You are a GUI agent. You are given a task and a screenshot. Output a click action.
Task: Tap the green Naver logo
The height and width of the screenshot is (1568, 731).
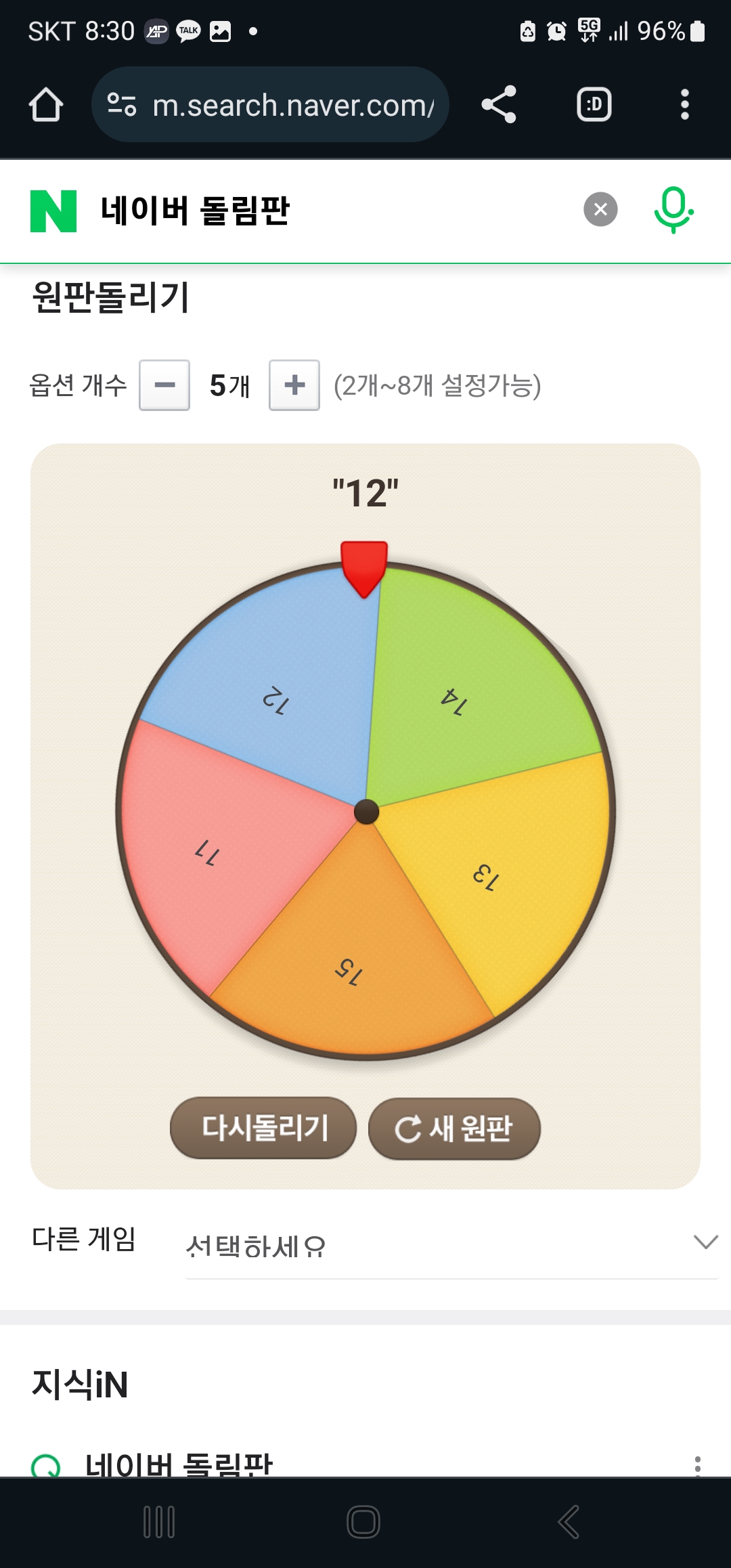53,211
